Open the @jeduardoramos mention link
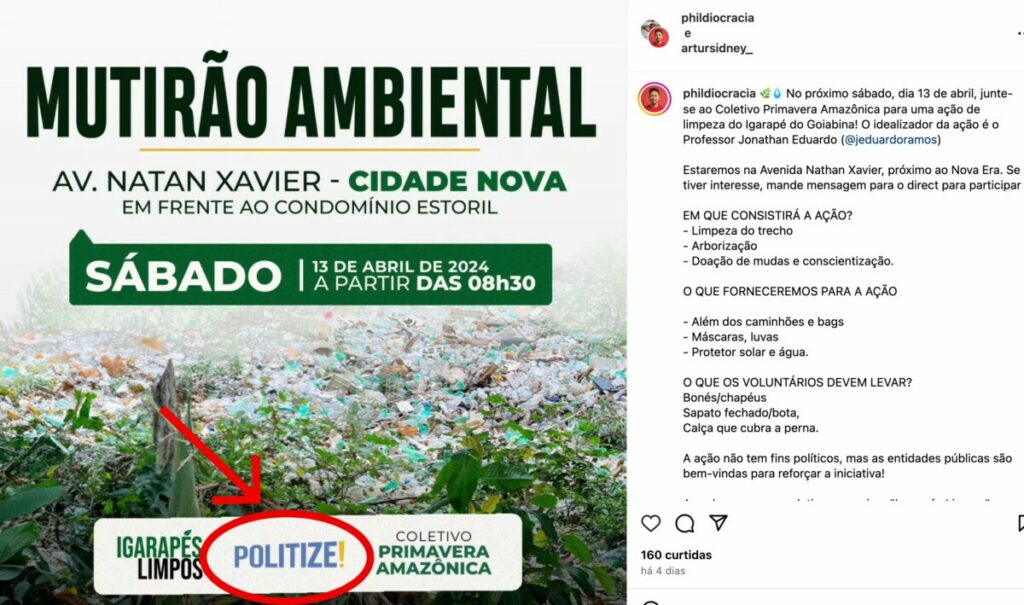Viewport: 1024px width, 605px height. tap(891, 140)
